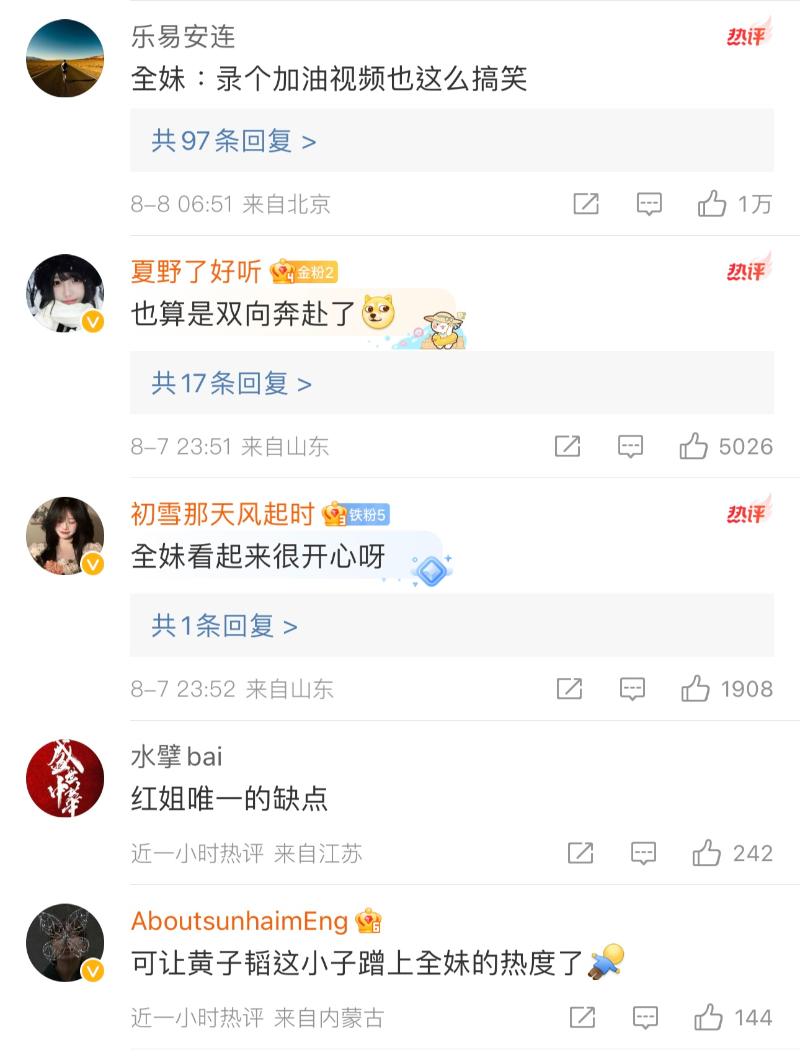Viewport: 800px width, 1058px height.
Task: Reply to 初雪那天风起时's comment
Action: point(632,689)
